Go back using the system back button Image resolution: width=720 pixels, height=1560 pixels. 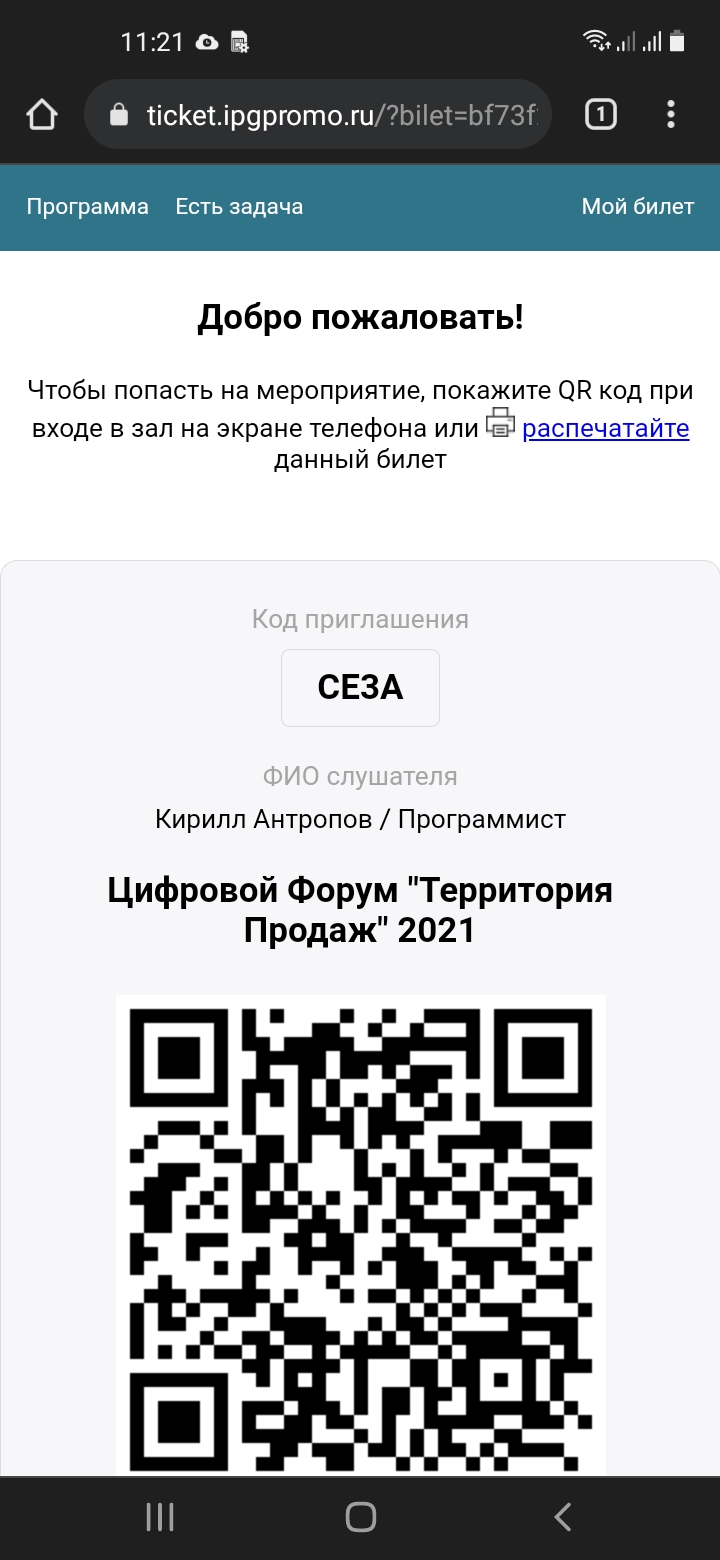[562, 1517]
